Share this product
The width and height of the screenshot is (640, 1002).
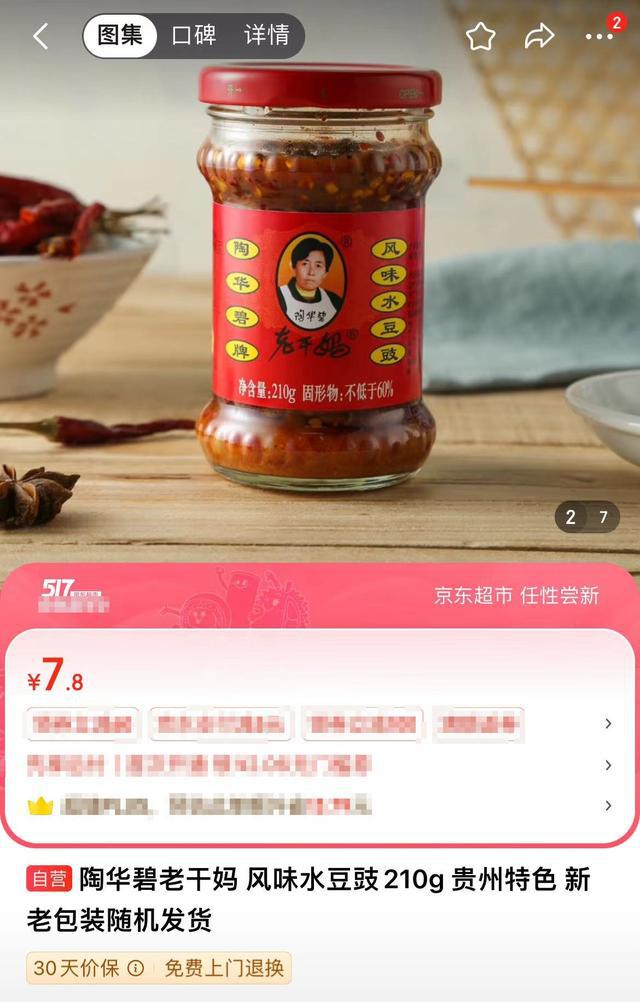[539, 37]
